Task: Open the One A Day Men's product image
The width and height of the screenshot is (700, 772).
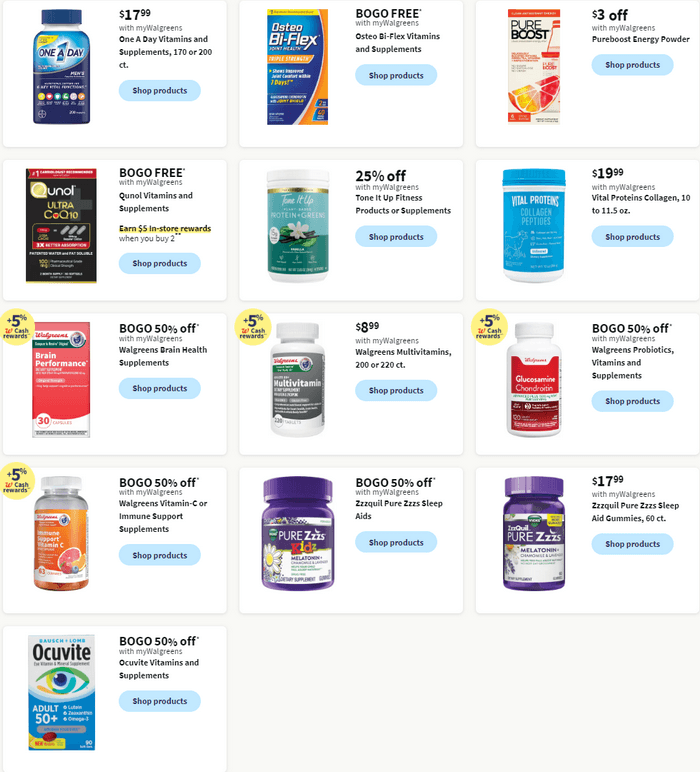Action: click(61, 66)
